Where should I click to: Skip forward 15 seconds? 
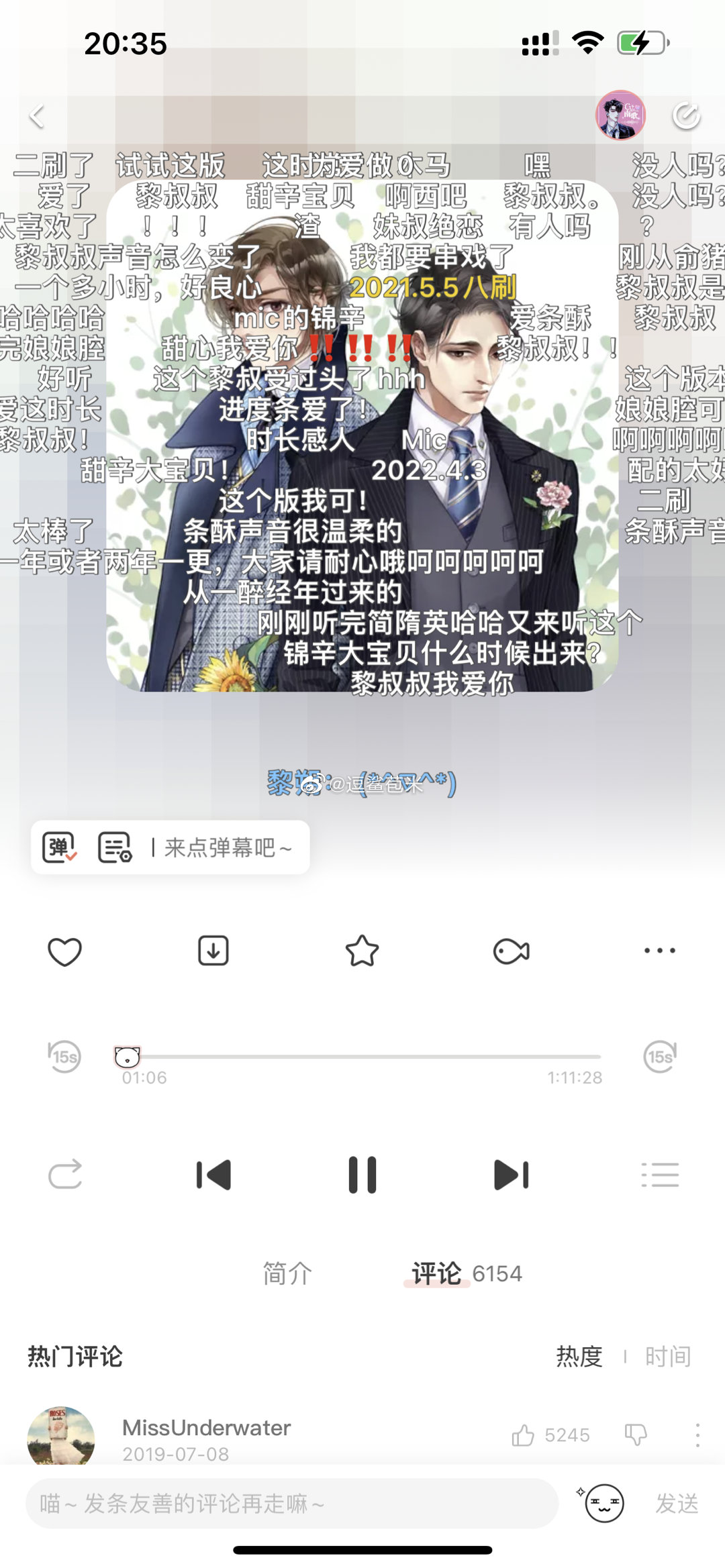[x=660, y=1057]
